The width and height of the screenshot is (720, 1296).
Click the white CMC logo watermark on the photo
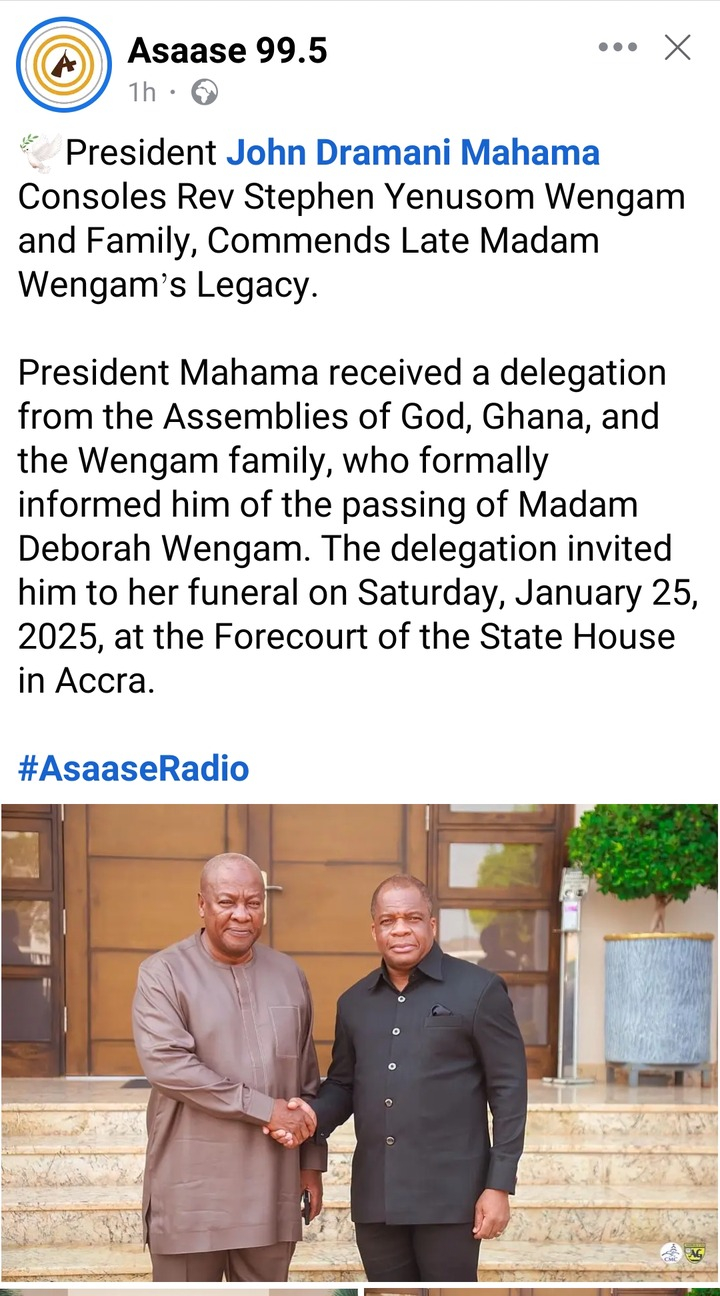pyautogui.click(x=671, y=1253)
